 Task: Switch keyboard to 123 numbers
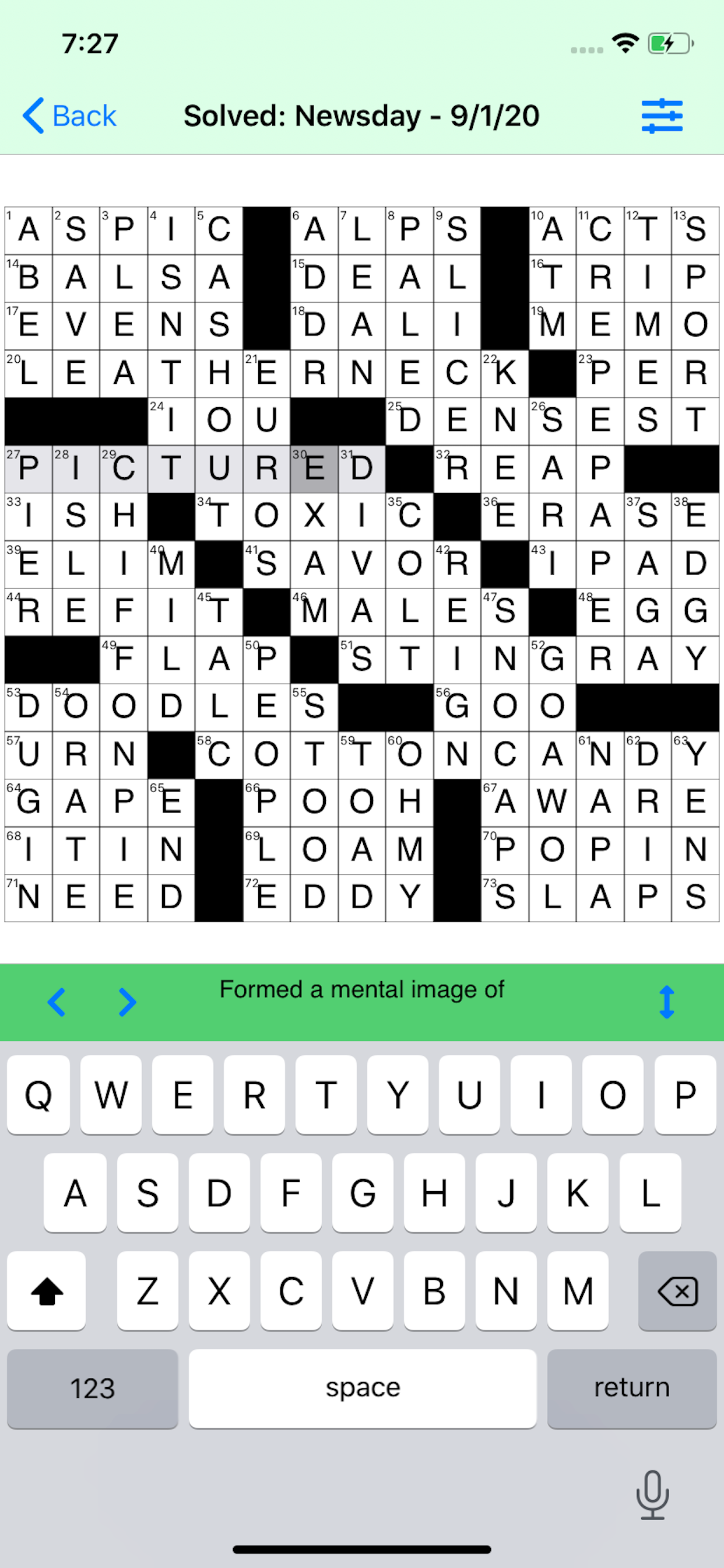tap(93, 1388)
